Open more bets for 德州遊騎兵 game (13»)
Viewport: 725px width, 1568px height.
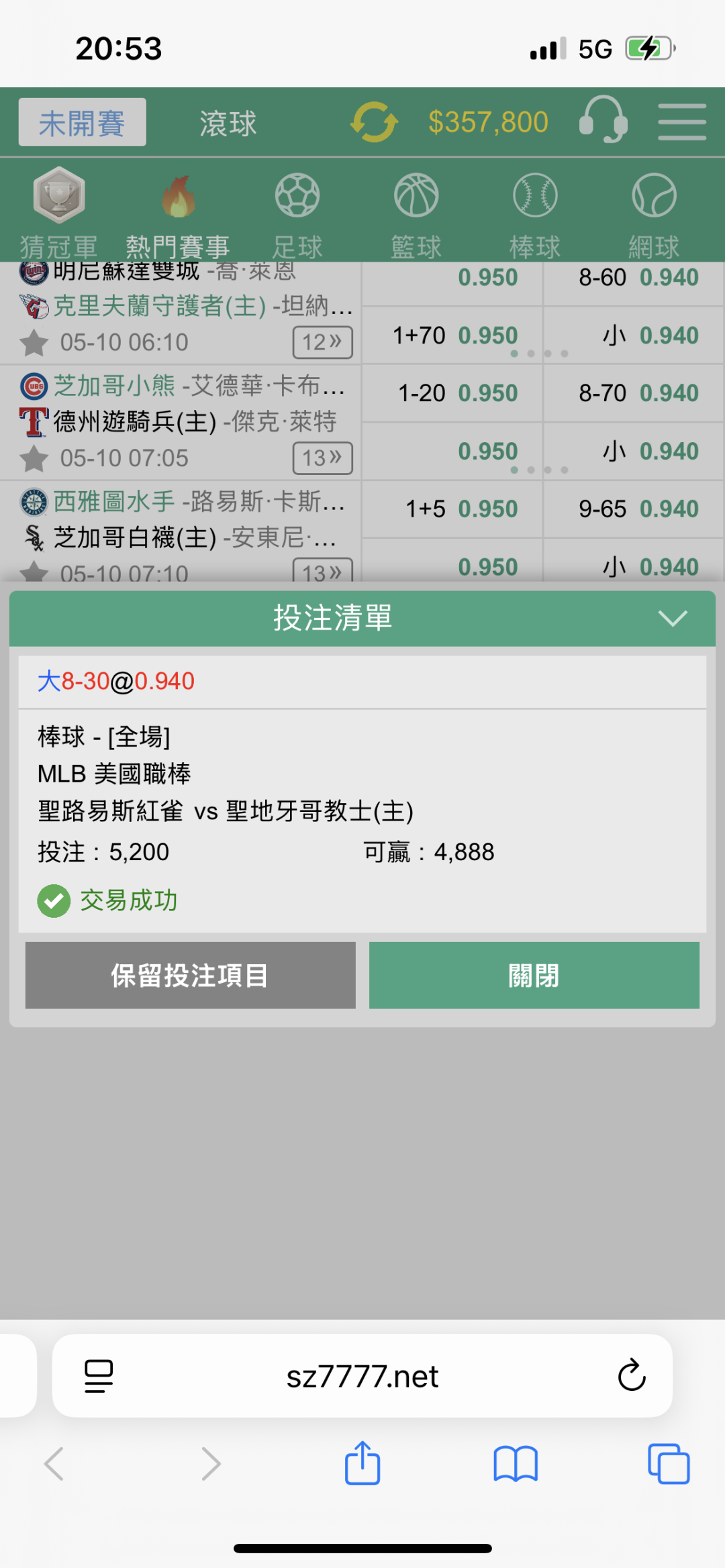click(x=323, y=458)
